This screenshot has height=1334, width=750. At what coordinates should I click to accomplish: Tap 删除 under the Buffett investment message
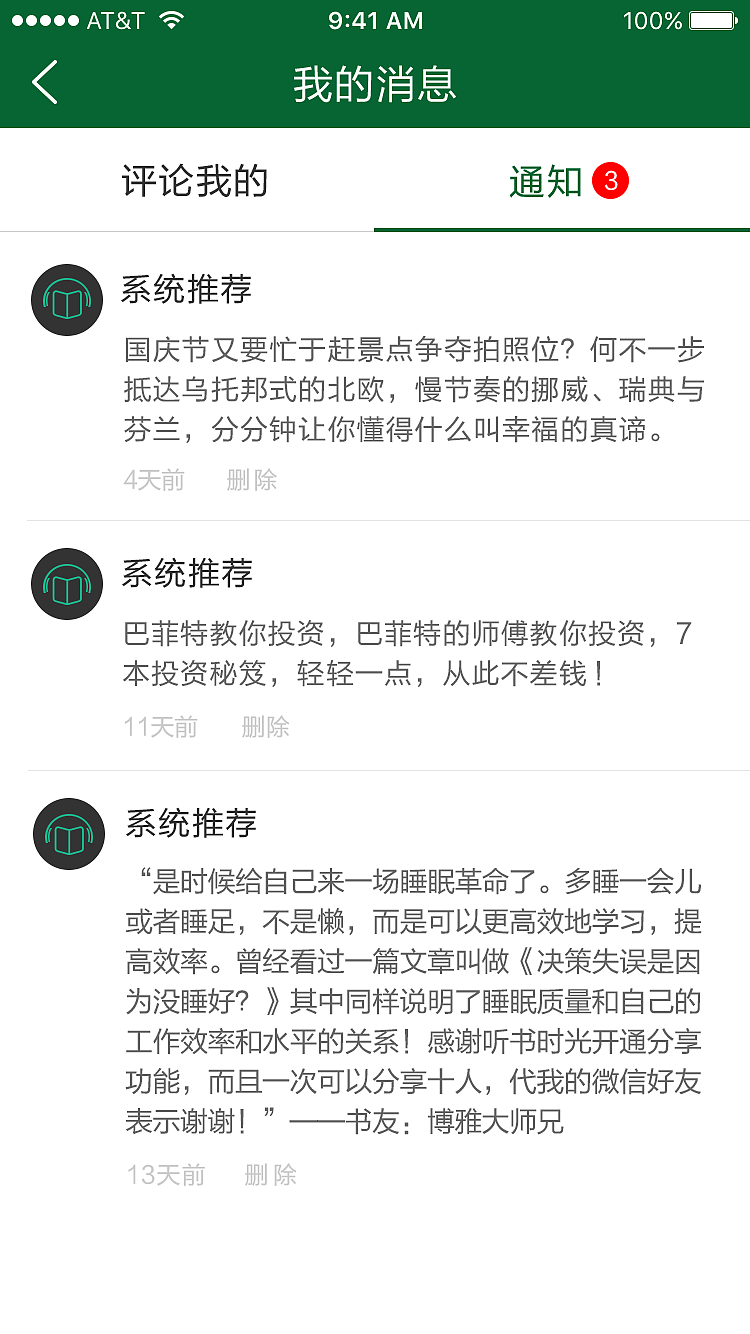pyautogui.click(x=263, y=727)
